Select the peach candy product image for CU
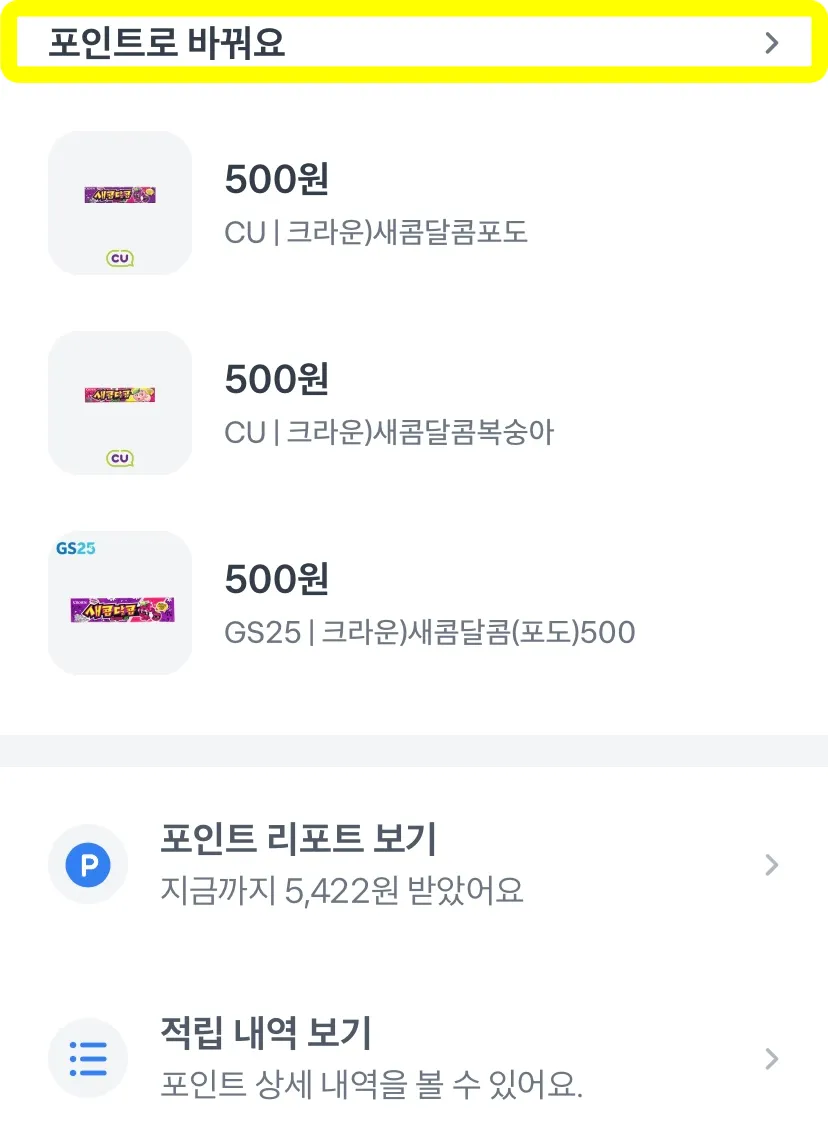828x1135 pixels. (x=120, y=395)
